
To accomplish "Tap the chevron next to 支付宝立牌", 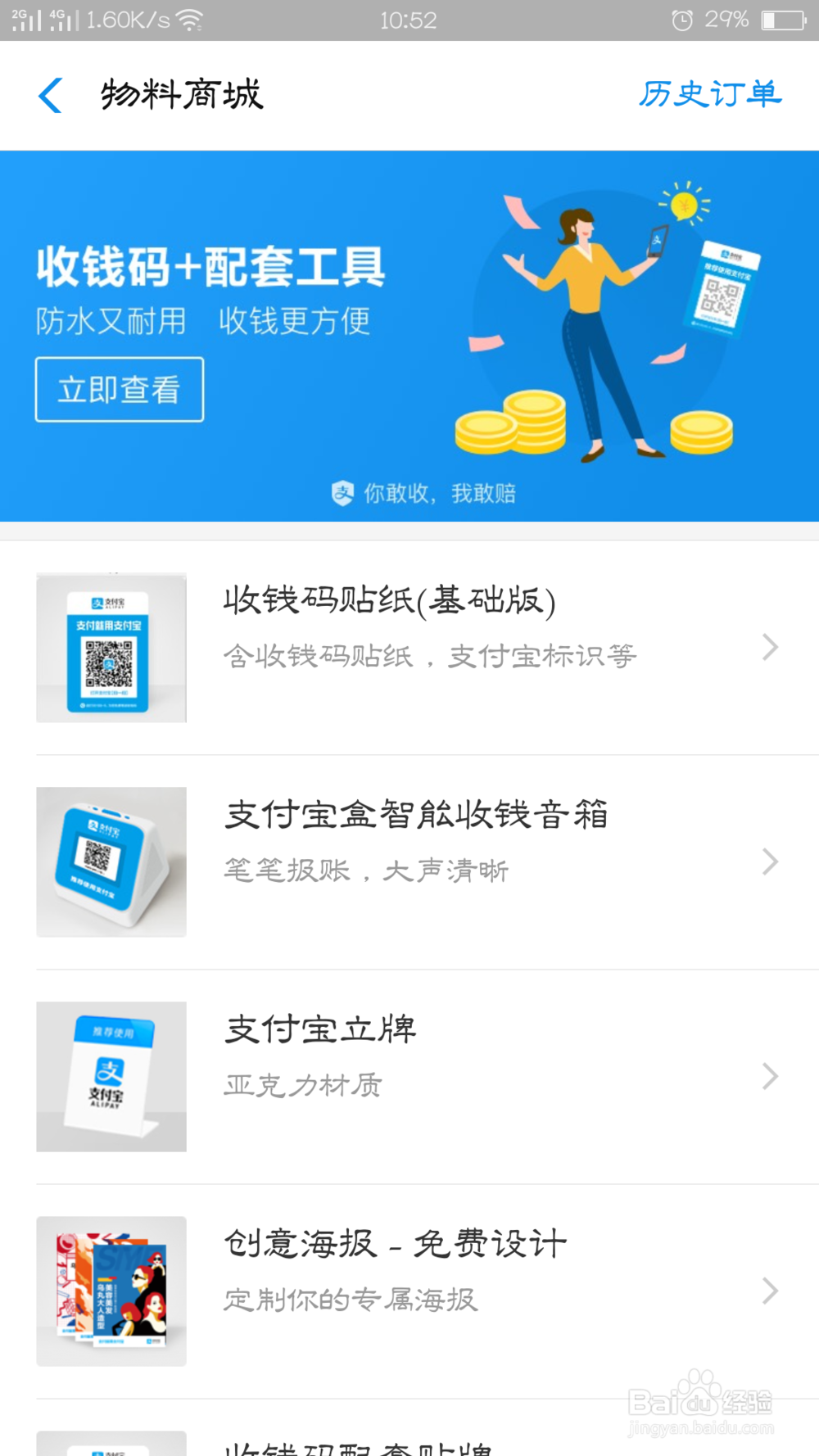I will (x=770, y=1076).
